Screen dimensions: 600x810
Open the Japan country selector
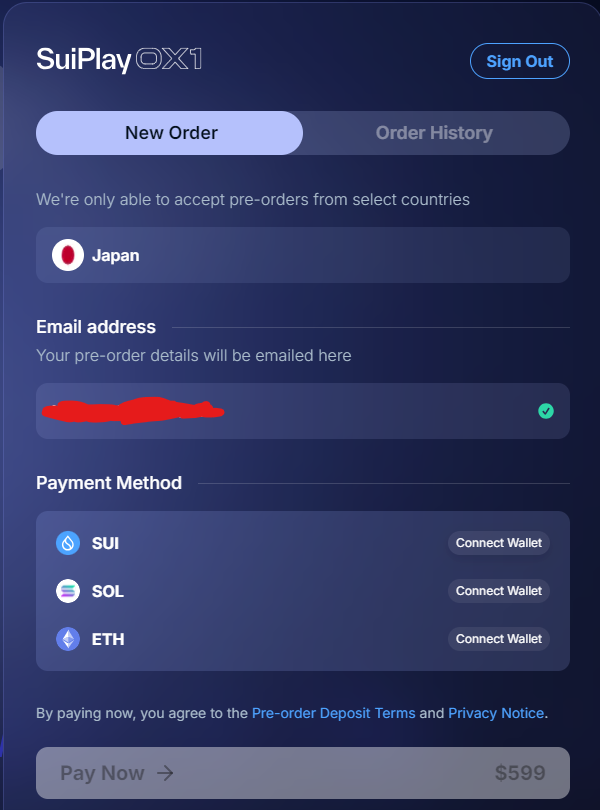click(x=302, y=255)
